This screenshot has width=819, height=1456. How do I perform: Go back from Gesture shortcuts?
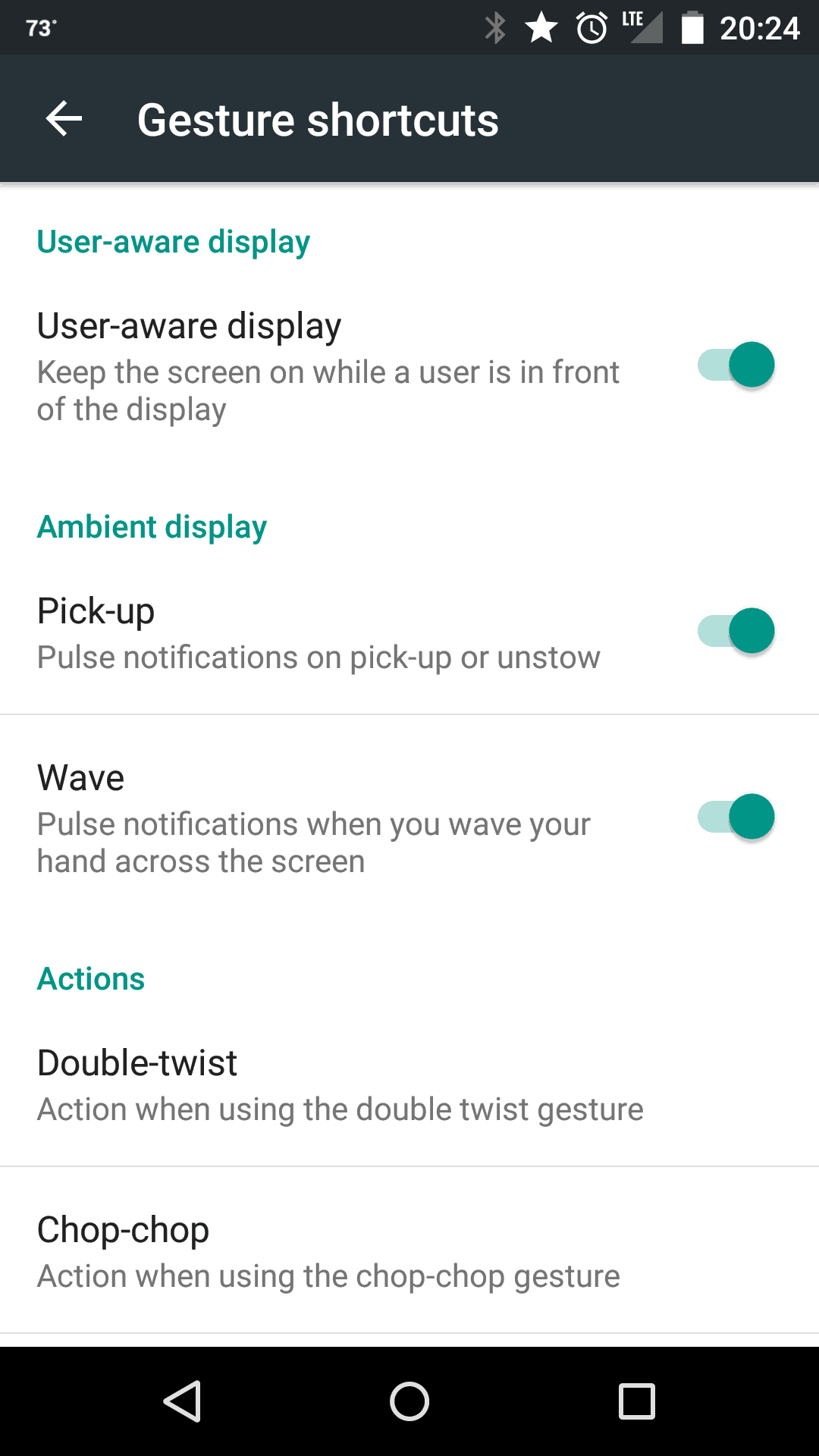64,119
